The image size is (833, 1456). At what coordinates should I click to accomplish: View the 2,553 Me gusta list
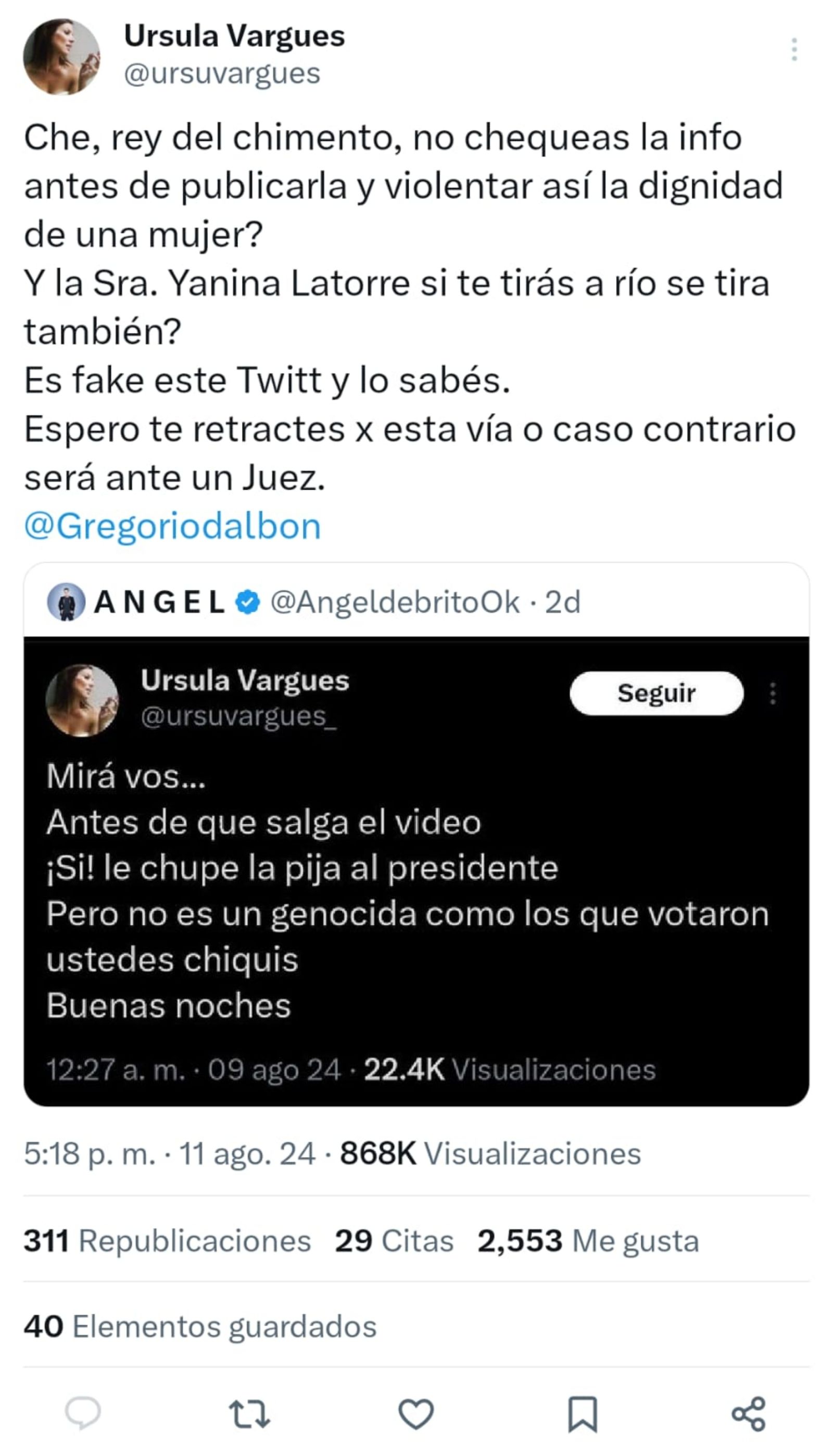coord(588,1241)
